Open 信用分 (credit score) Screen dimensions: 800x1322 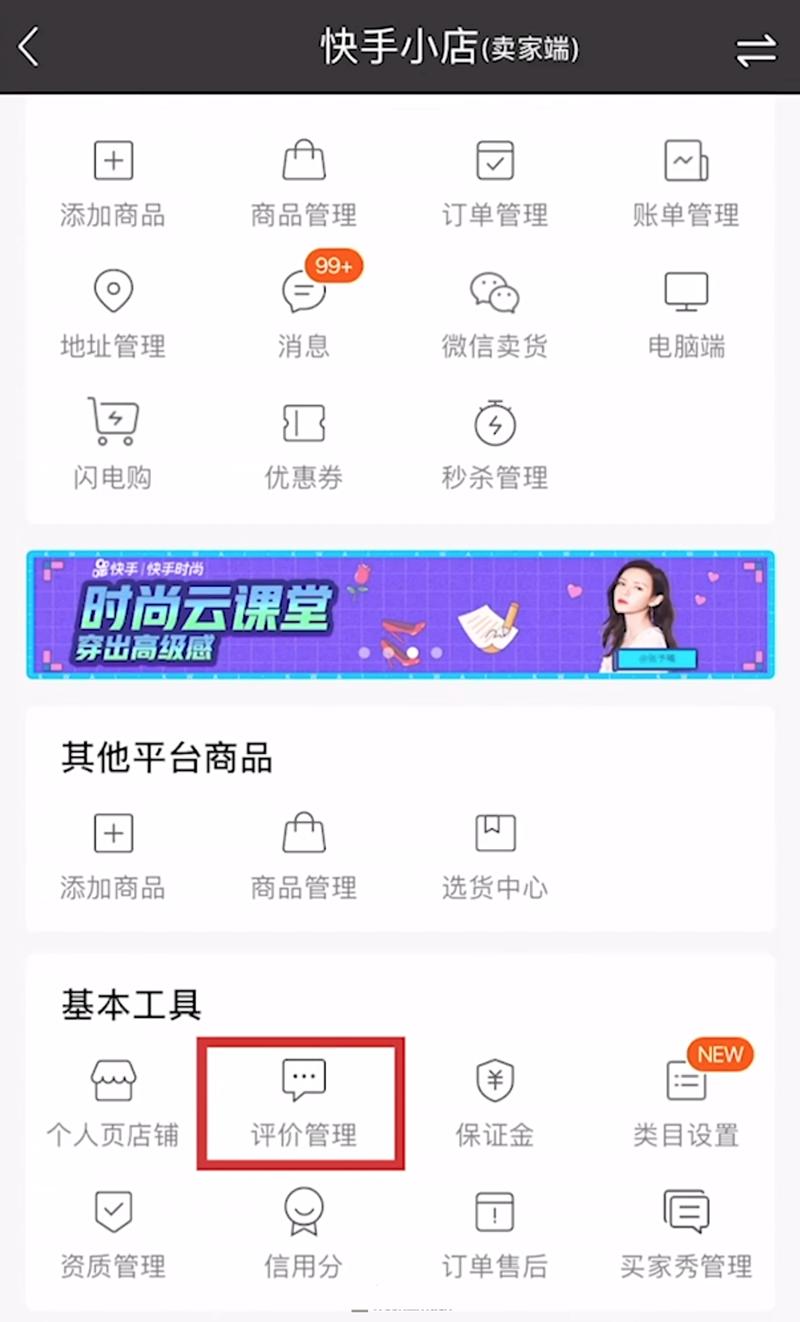pos(304,1234)
